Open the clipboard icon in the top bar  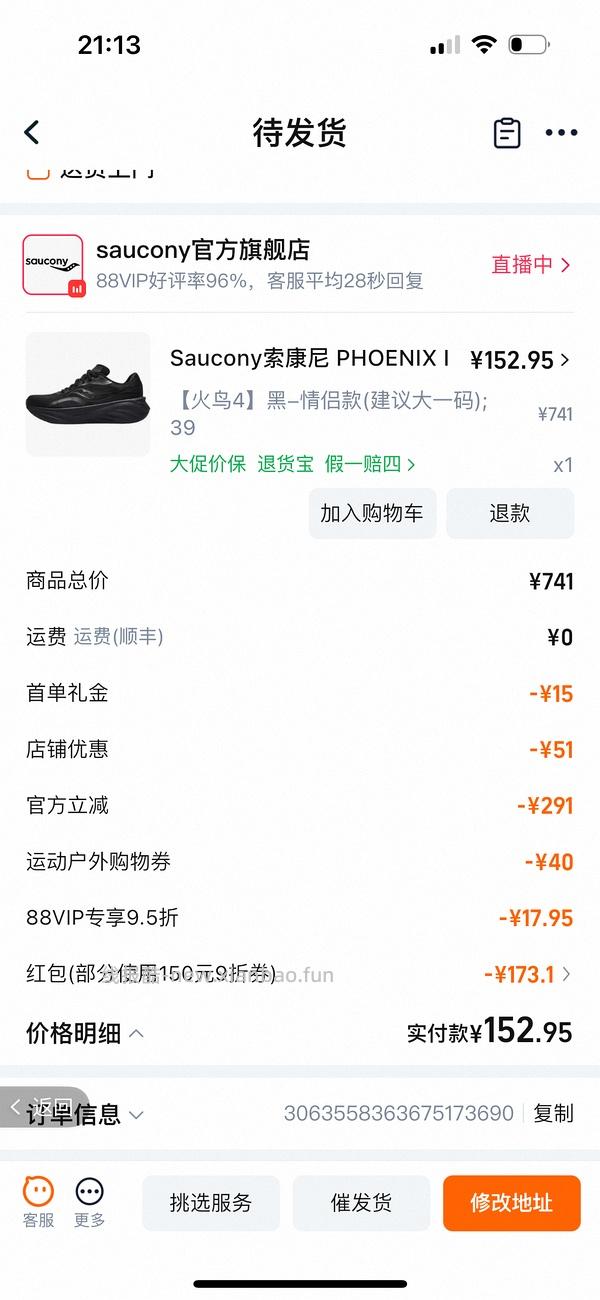click(x=507, y=133)
